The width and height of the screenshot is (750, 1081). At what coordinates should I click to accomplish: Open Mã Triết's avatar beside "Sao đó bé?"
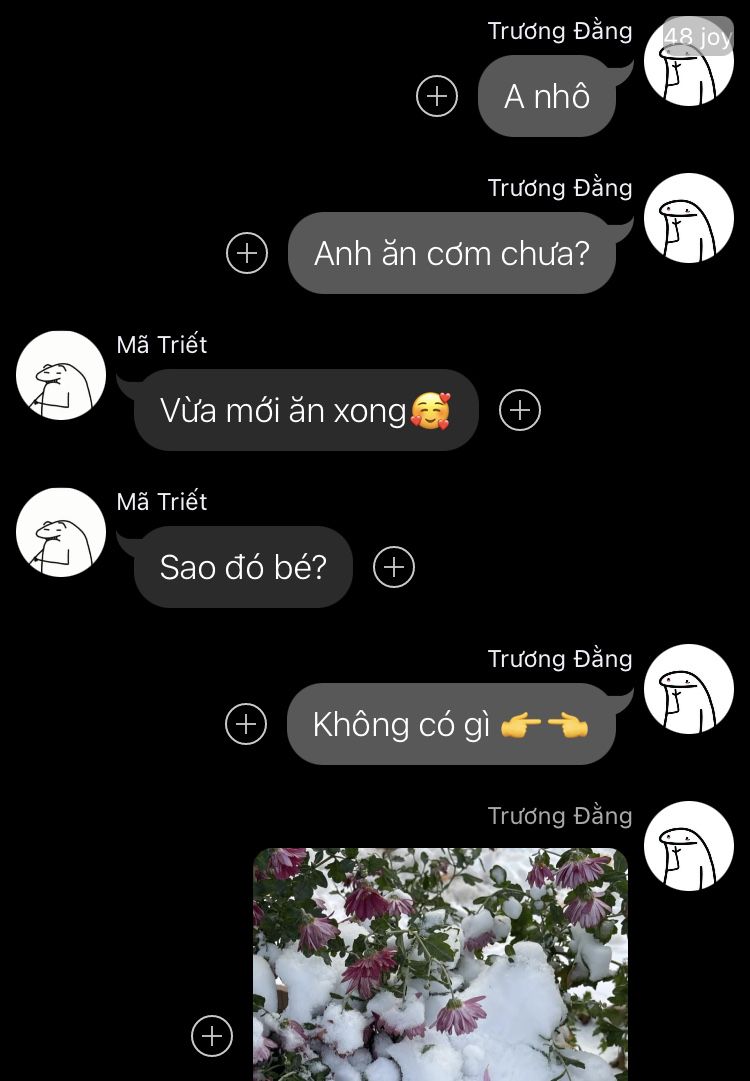pos(61,532)
